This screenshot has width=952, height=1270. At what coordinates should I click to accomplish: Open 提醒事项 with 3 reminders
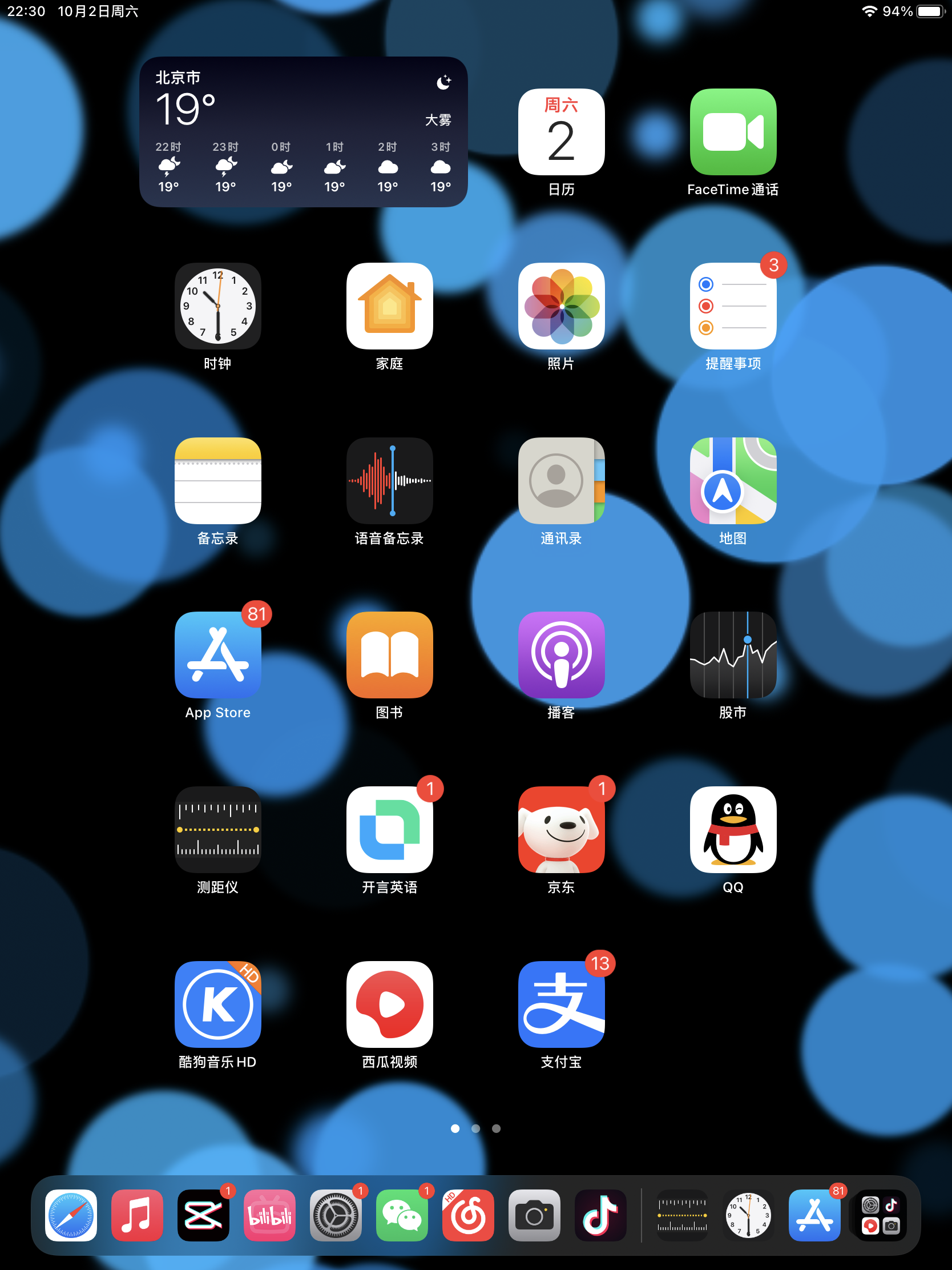[x=732, y=306]
